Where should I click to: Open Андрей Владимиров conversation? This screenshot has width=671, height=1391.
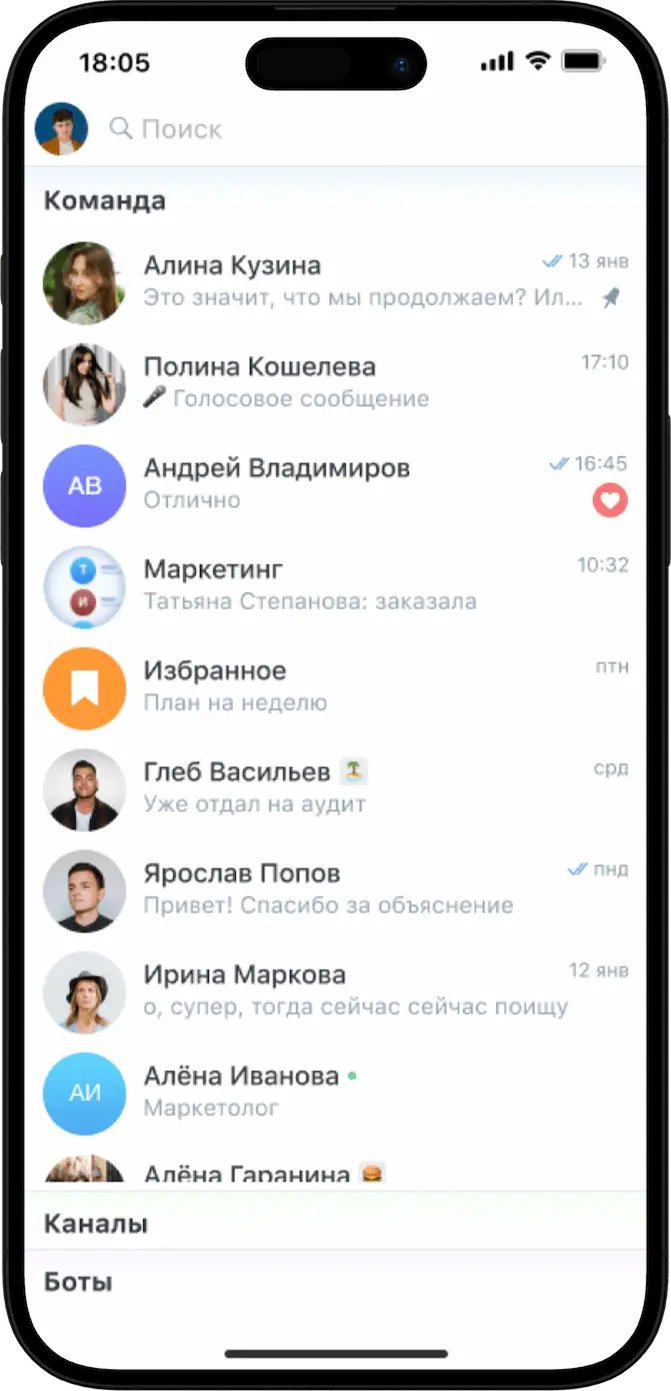coord(335,483)
